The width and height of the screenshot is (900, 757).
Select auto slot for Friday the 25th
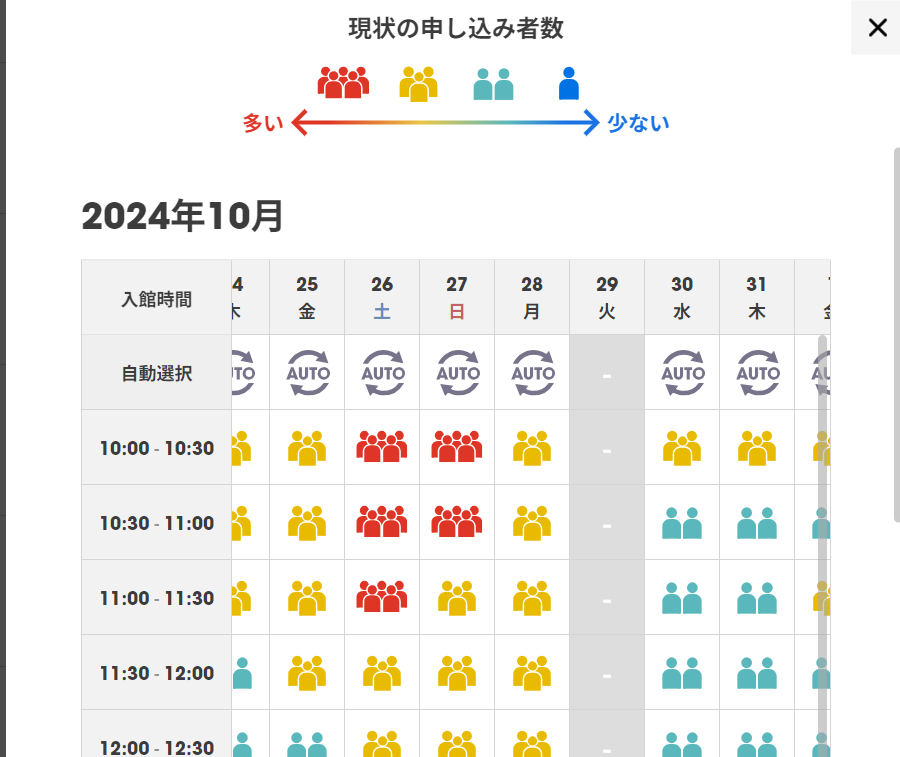(x=307, y=372)
